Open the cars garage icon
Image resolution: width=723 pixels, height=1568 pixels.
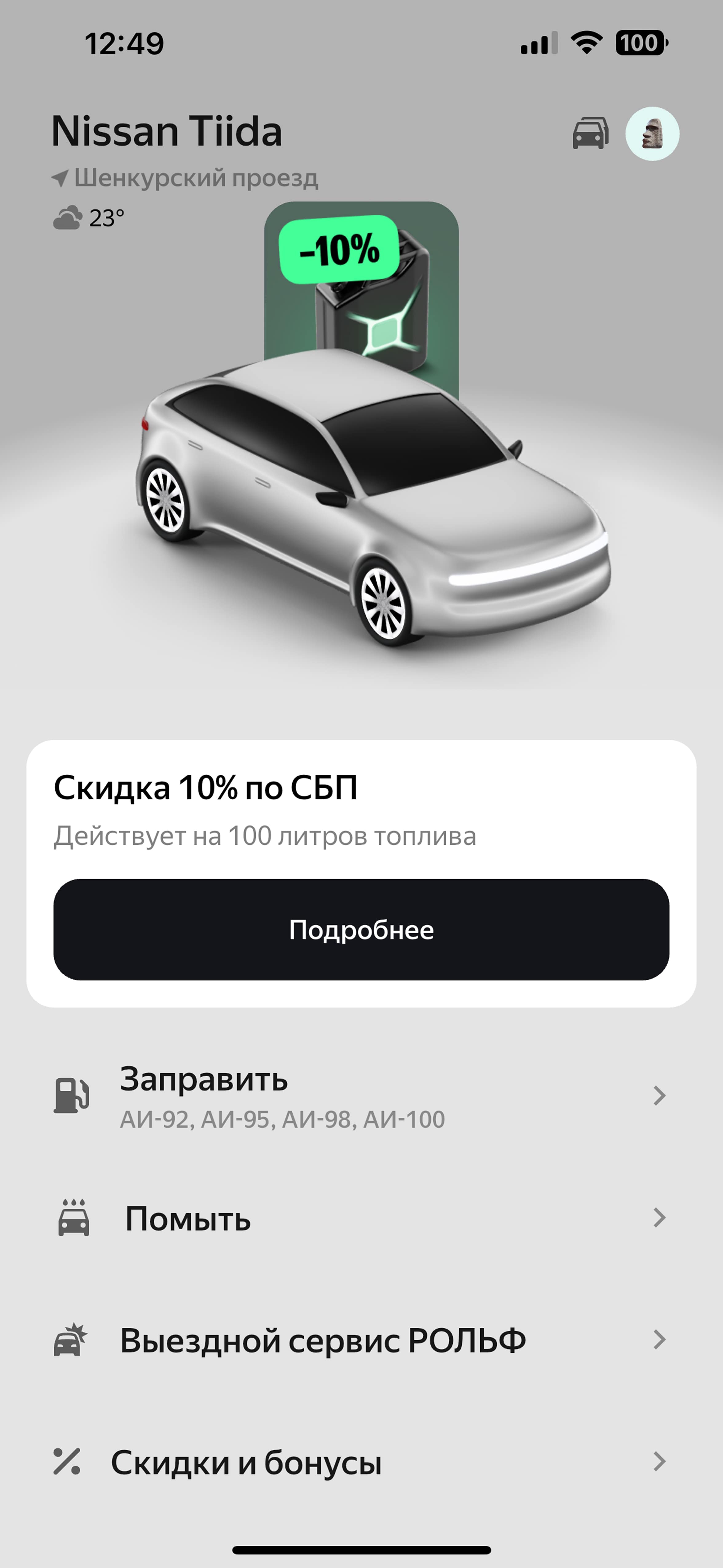(x=590, y=133)
